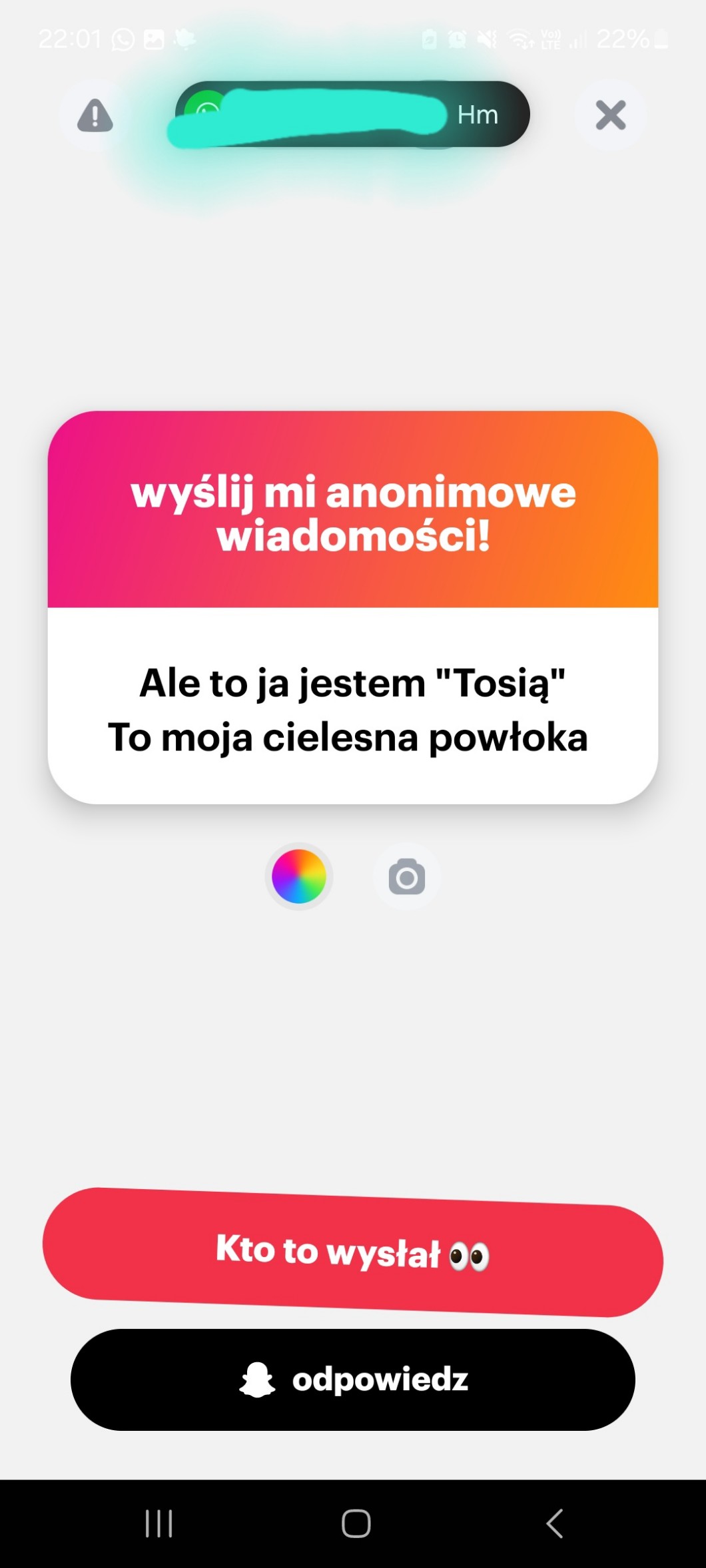Go back using the system back button
The image size is (706, 1568).
click(554, 1523)
